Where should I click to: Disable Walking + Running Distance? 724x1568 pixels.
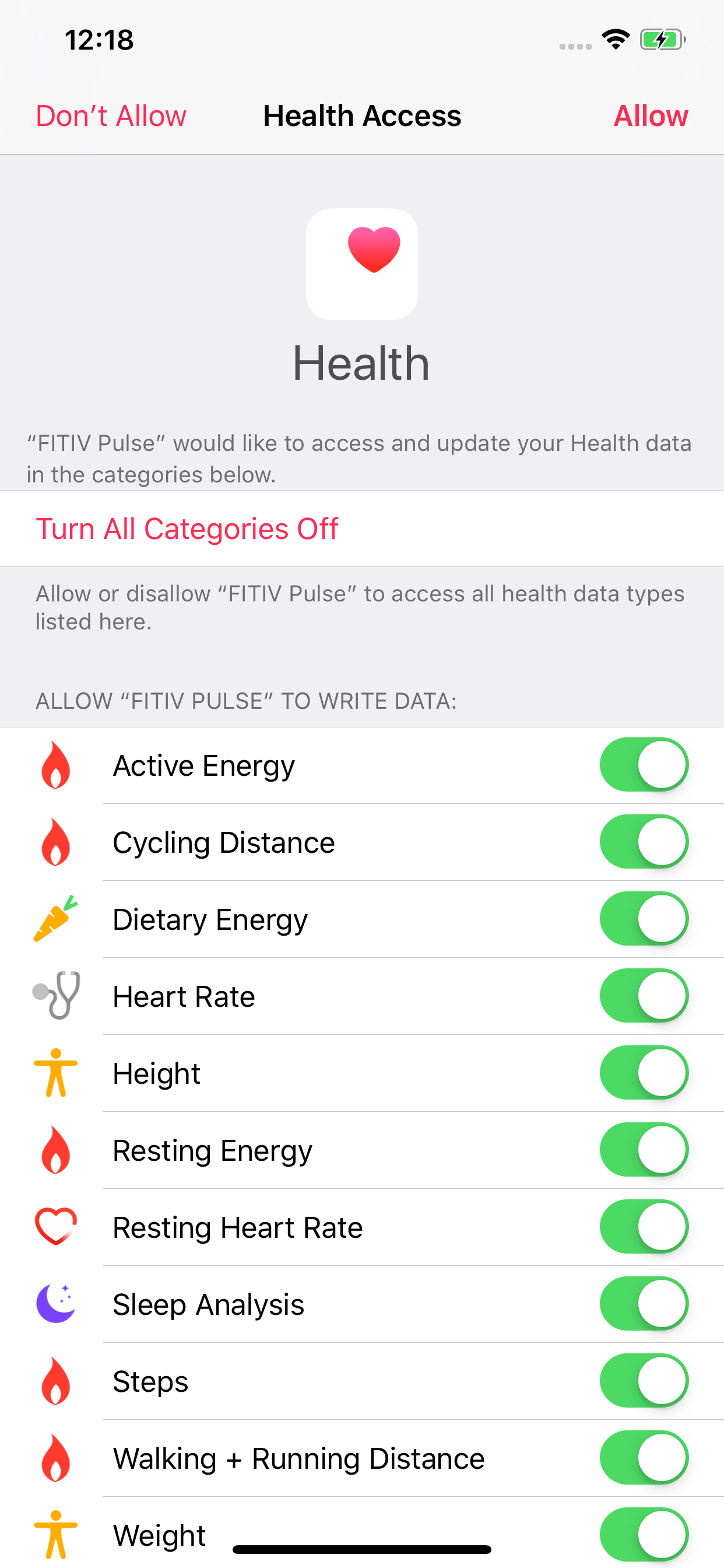point(644,1458)
